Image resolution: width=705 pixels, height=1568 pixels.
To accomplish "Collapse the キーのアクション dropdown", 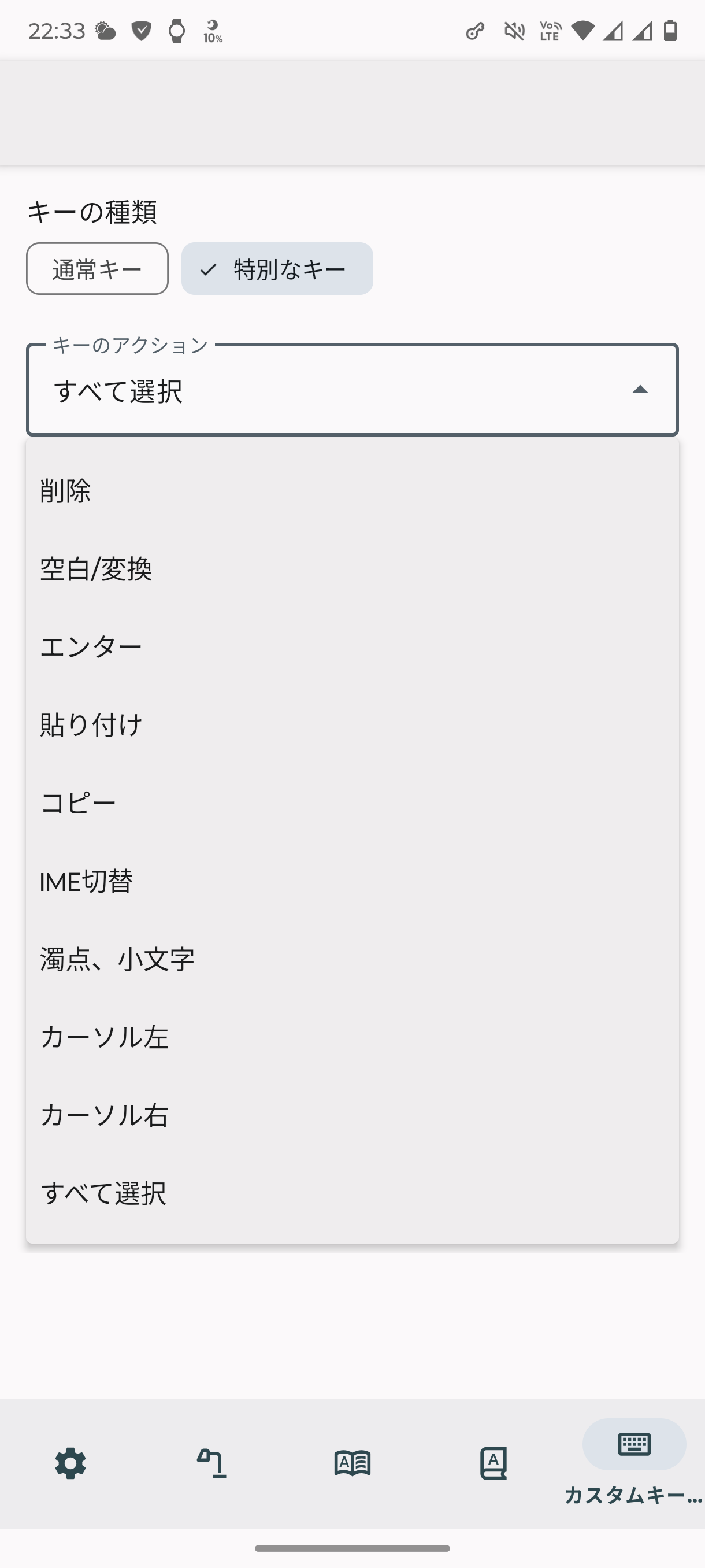I will [x=639, y=390].
